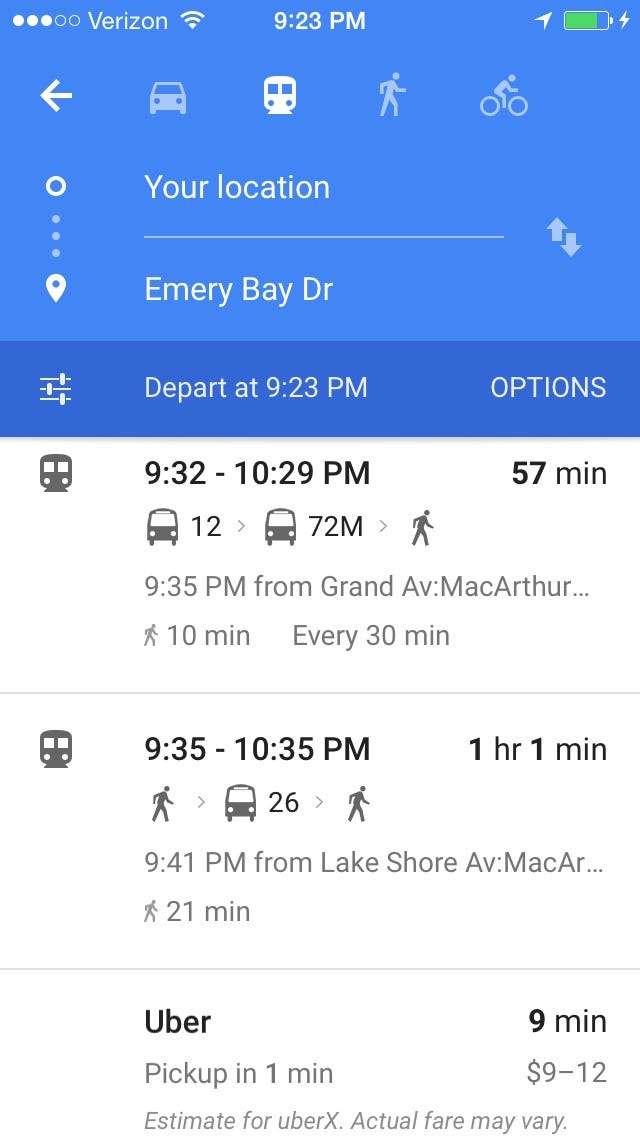Screen dimensions: 640x1136
Task: Choose the Uber 9 min ride option
Action: click(320, 1053)
